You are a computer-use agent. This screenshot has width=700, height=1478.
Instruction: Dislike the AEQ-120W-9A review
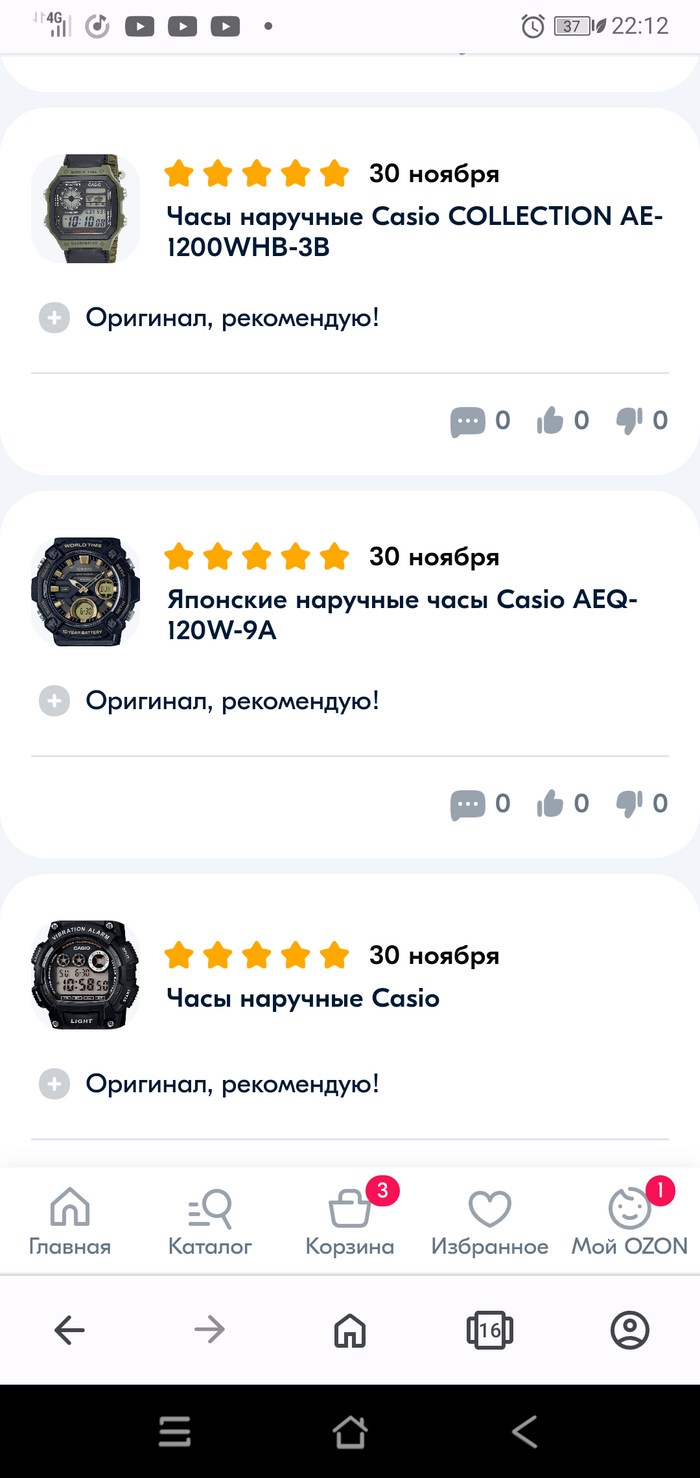[630, 804]
